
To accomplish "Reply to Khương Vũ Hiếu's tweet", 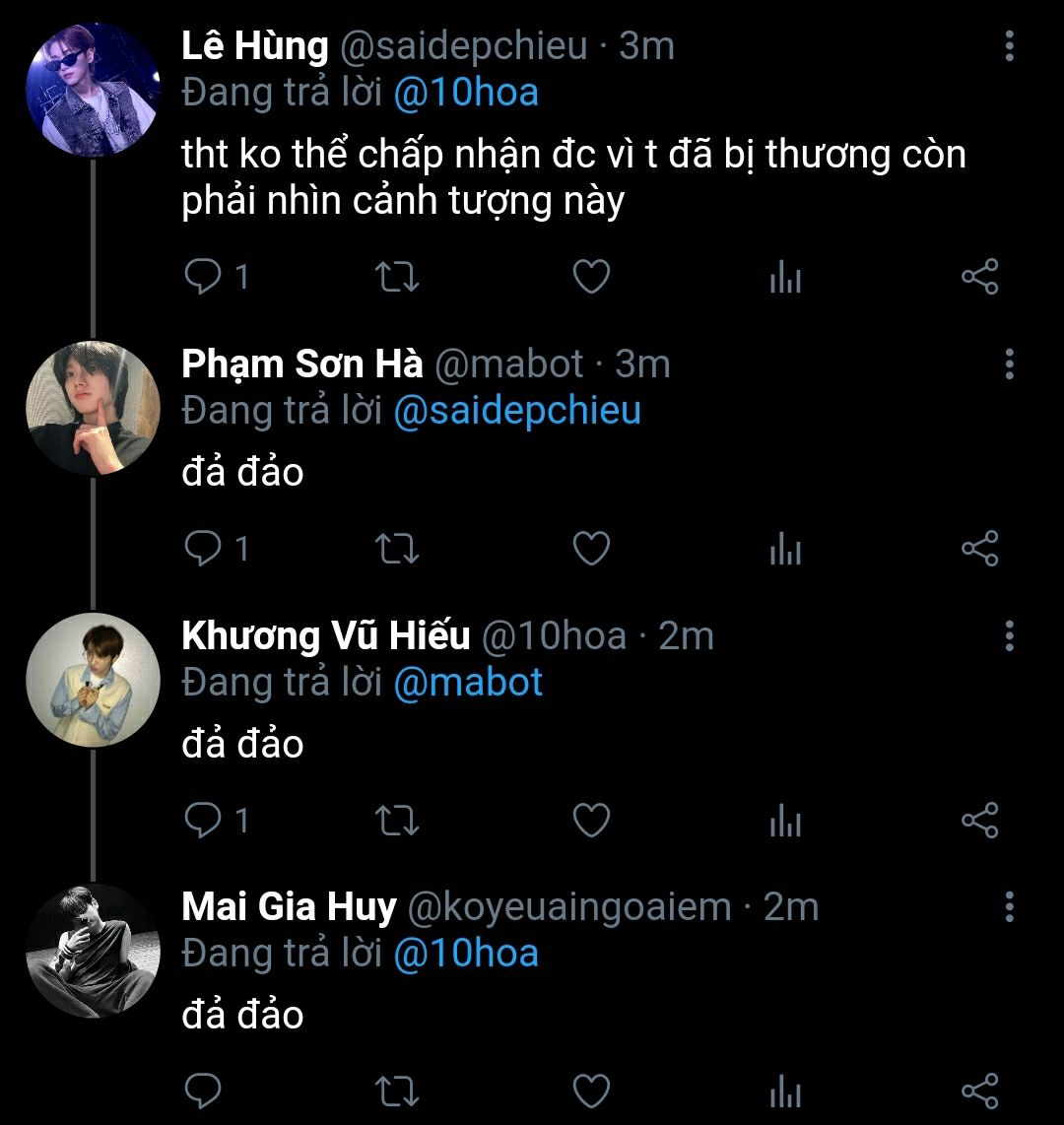I will tap(204, 821).
